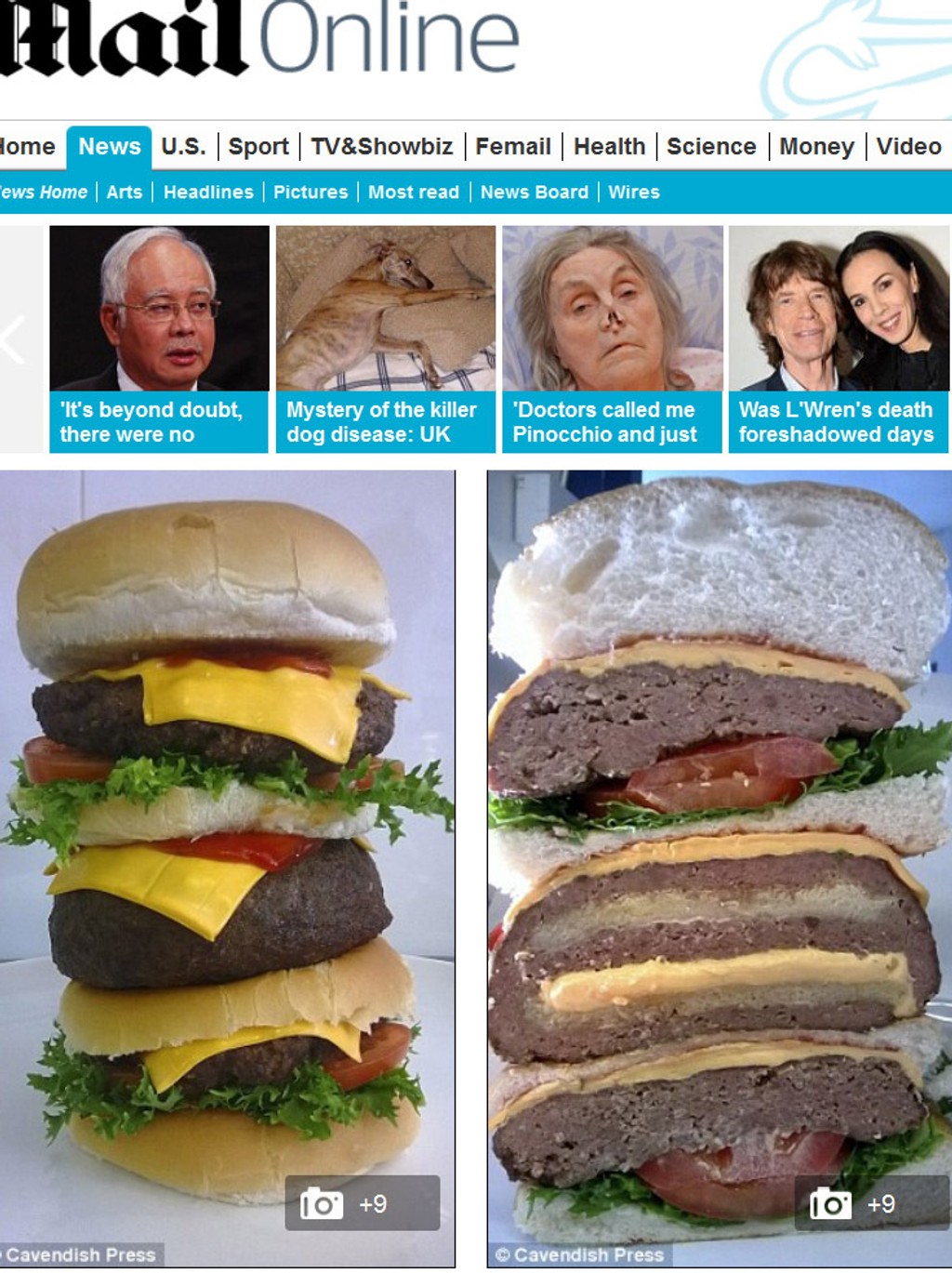
Task: Show previous stories with carousel left arrow
Action: (x=13, y=339)
